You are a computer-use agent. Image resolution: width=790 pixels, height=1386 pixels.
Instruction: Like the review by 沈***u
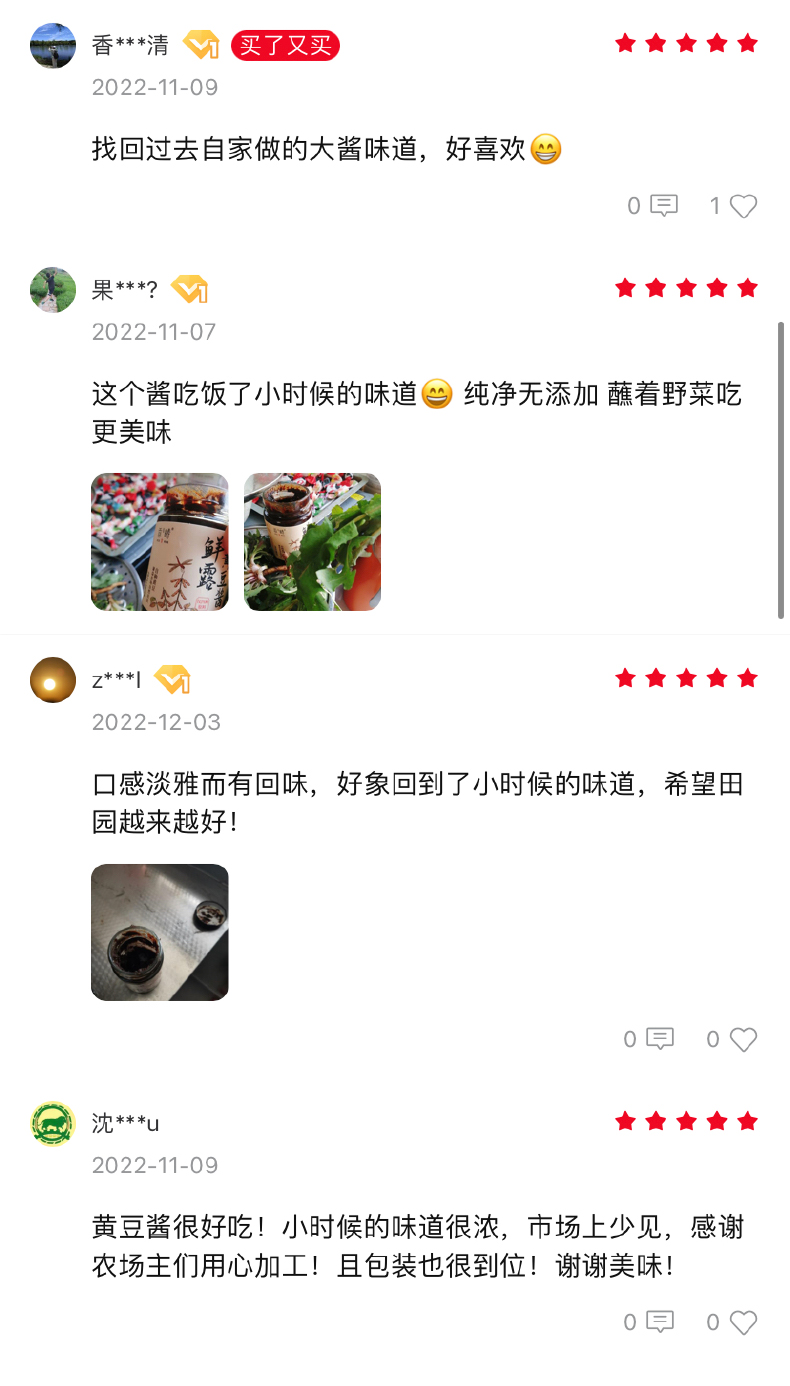point(742,1322)
